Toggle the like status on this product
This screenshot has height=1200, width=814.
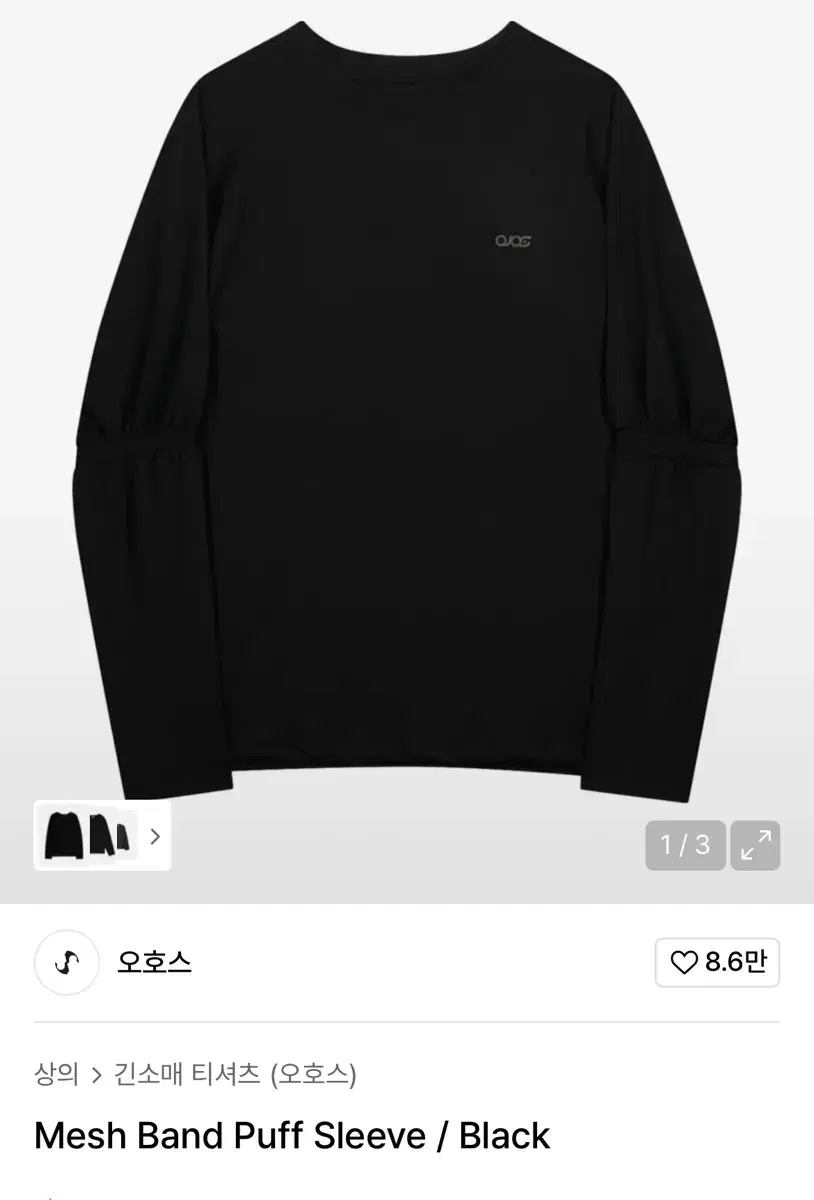(x=717, y=963)
